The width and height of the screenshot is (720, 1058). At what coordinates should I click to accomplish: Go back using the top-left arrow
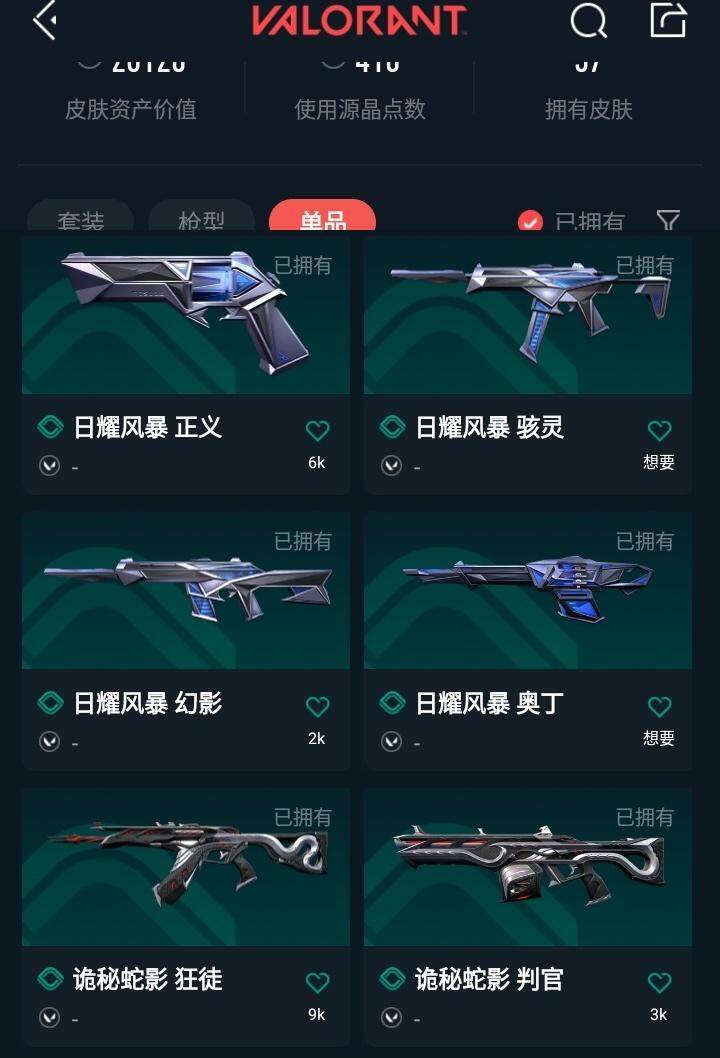44,20
